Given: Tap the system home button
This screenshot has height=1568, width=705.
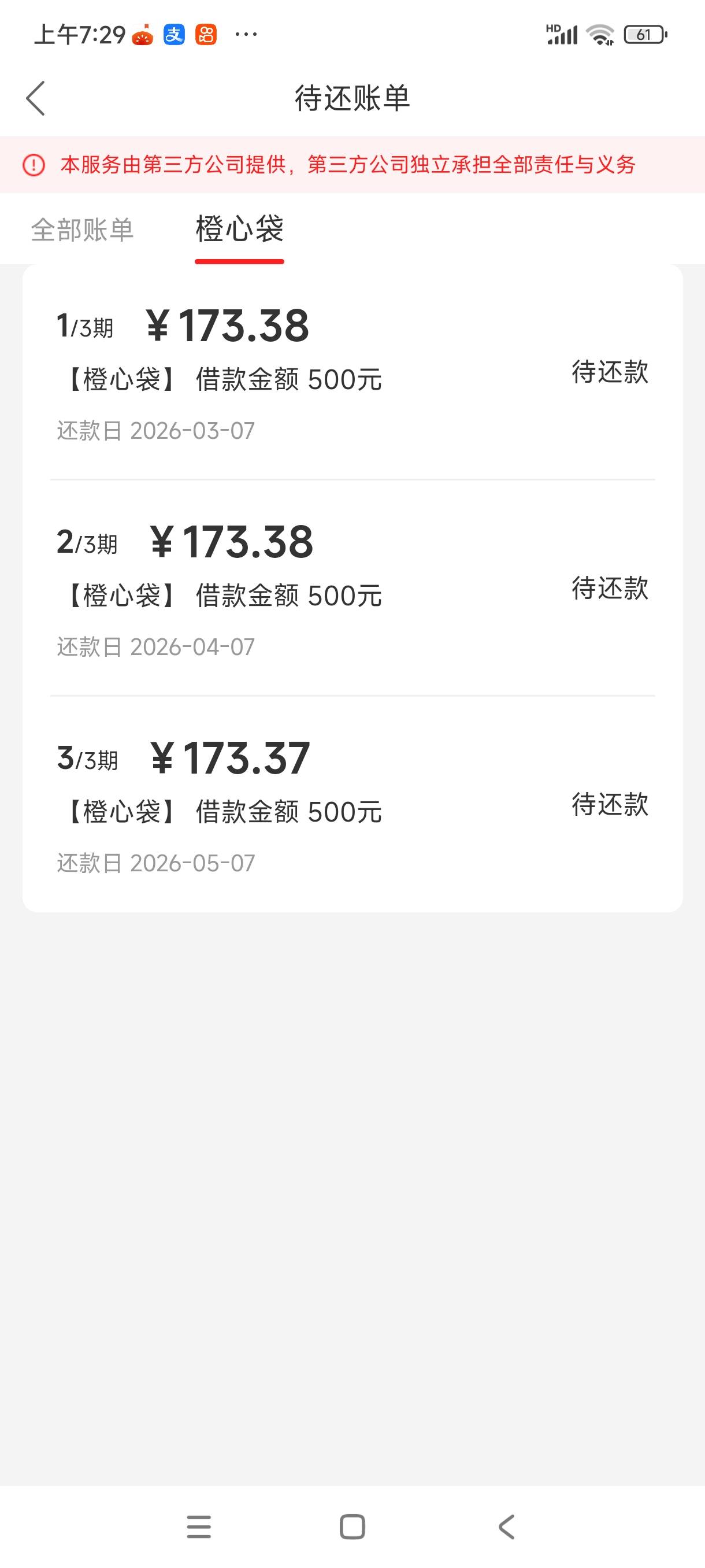Looking at the screenshot, I should pyautogui.click(x=352, y=1526).
